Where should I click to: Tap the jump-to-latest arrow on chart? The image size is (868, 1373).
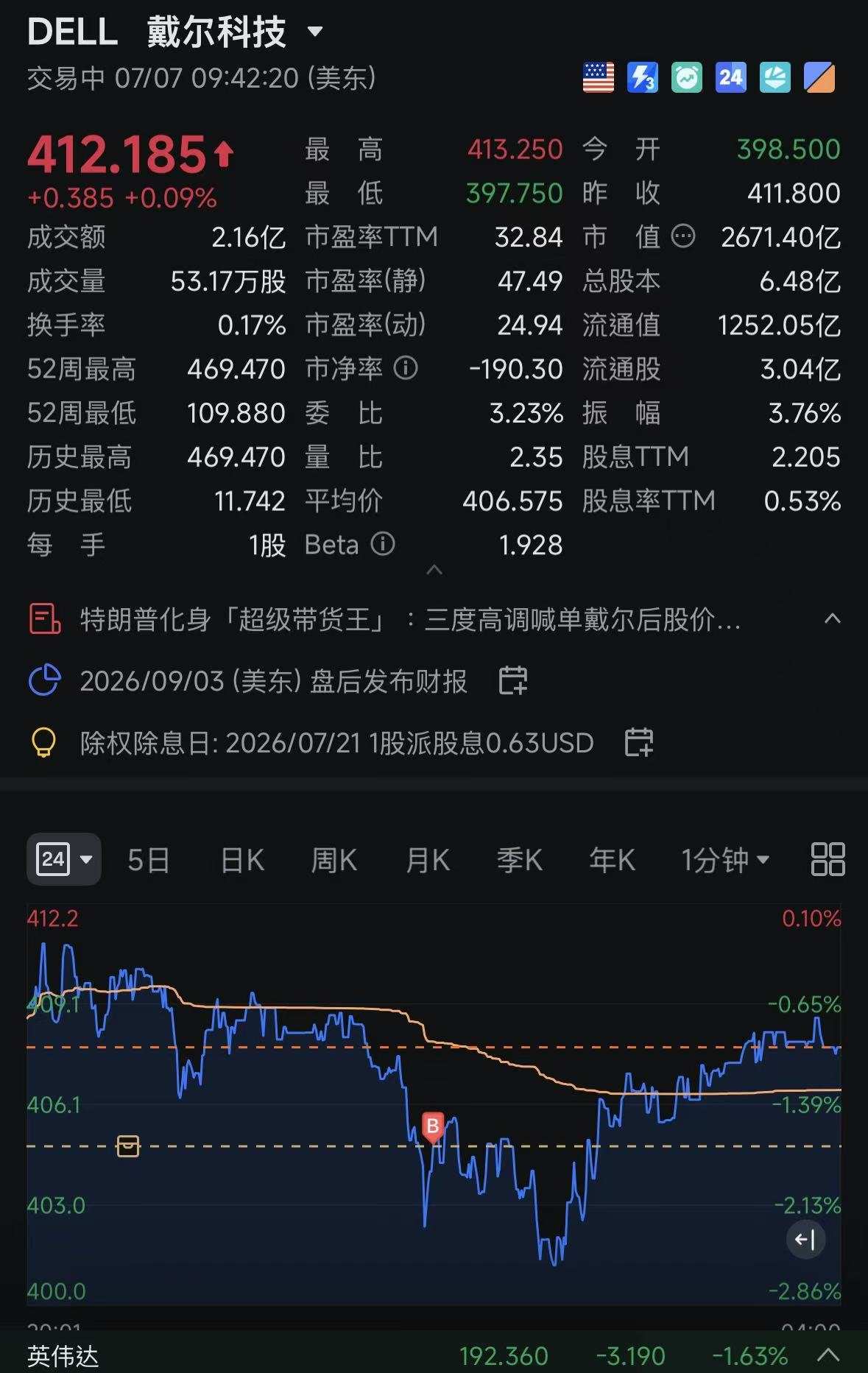point(805,1240)
